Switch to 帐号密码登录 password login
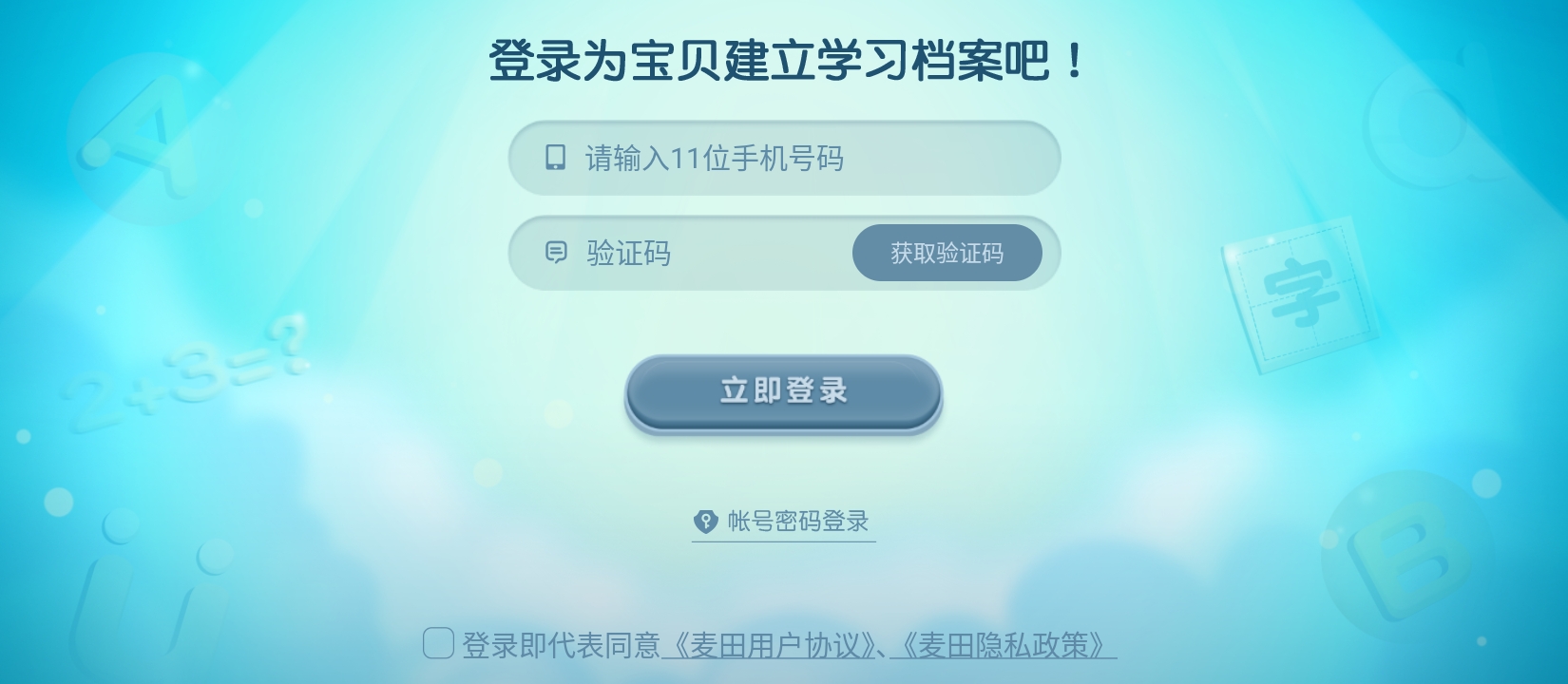The image size is (1568, 684). (785, 522)
